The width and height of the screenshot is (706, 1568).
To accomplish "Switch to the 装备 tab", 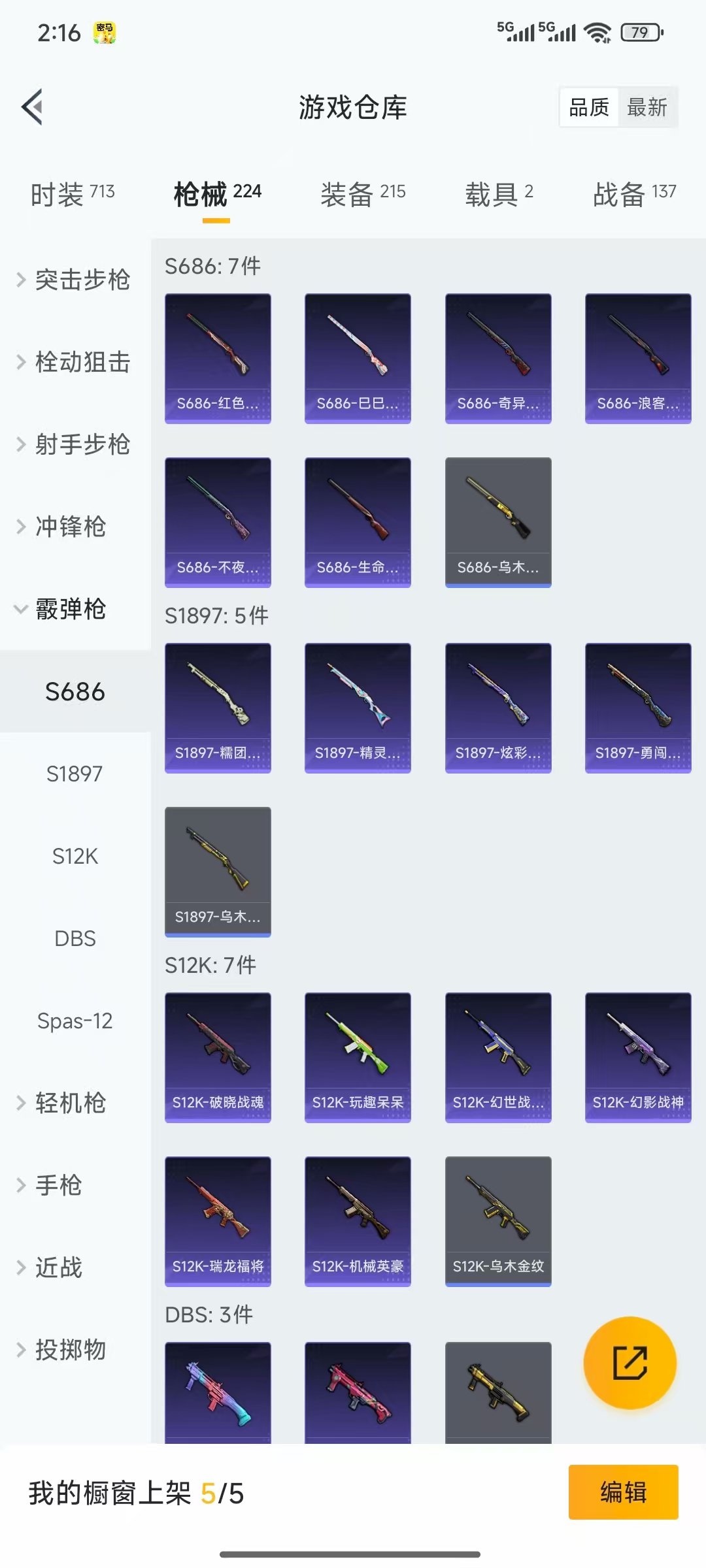I will (x=363, y=193).
